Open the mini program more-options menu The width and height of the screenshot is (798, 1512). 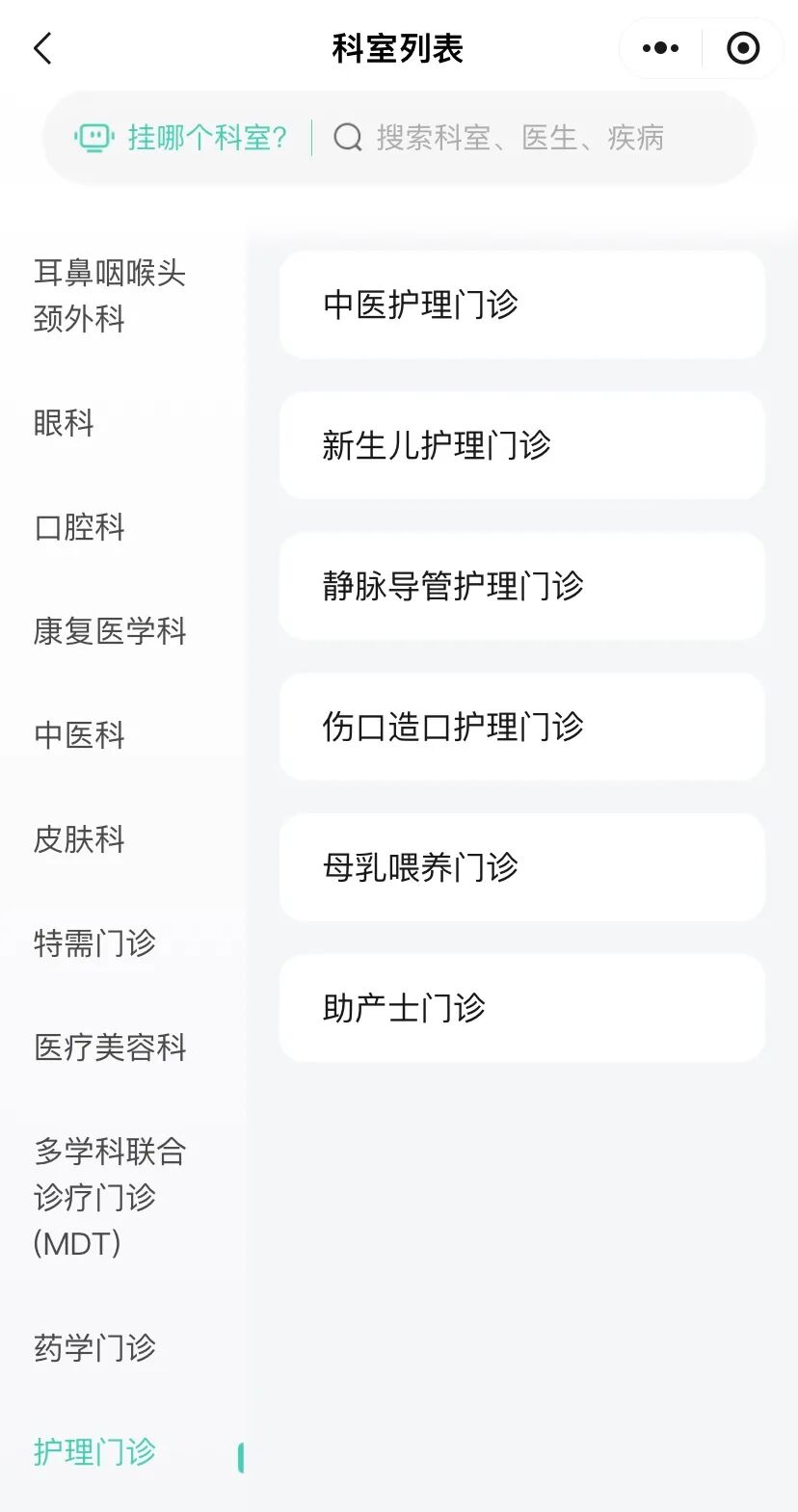660,48
